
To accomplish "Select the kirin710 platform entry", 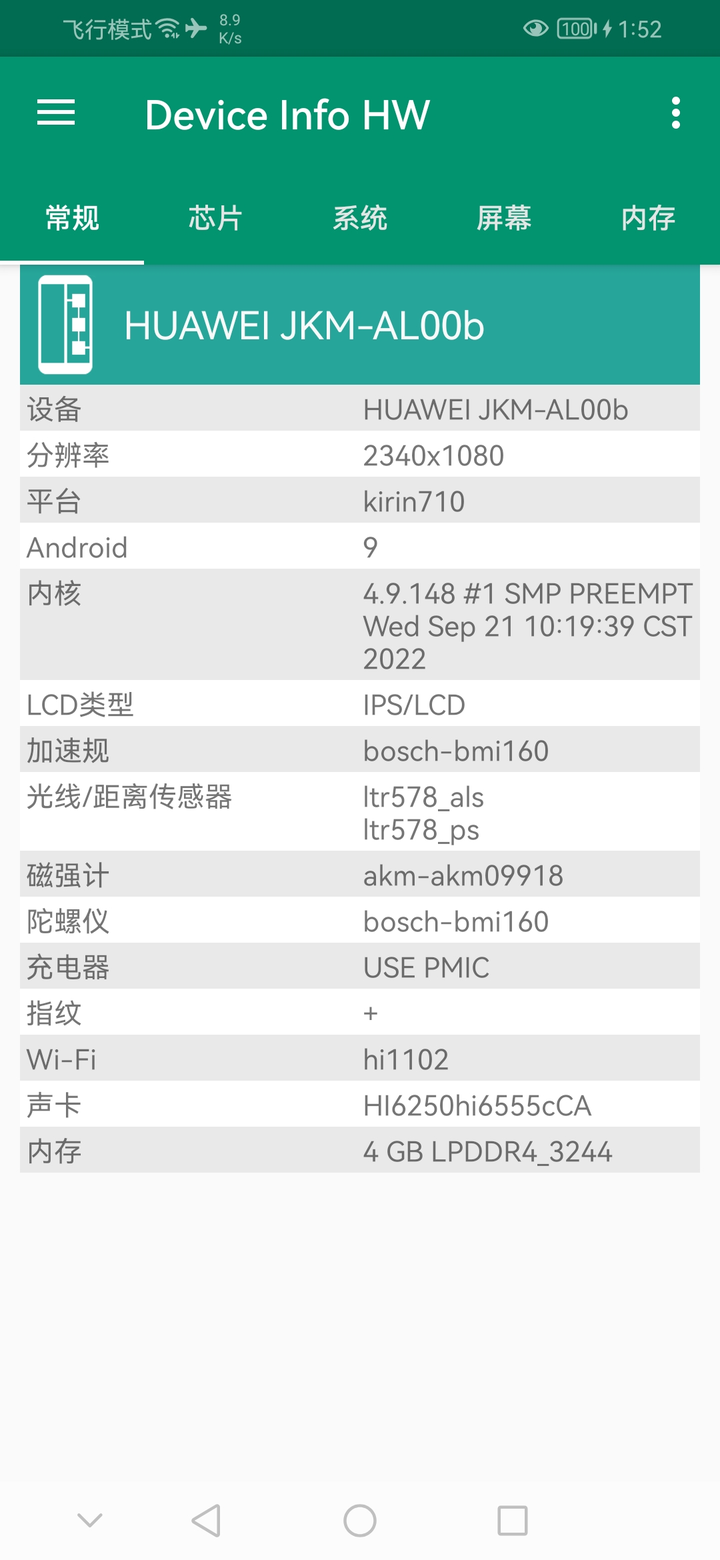I will click(x=360, y=500).
